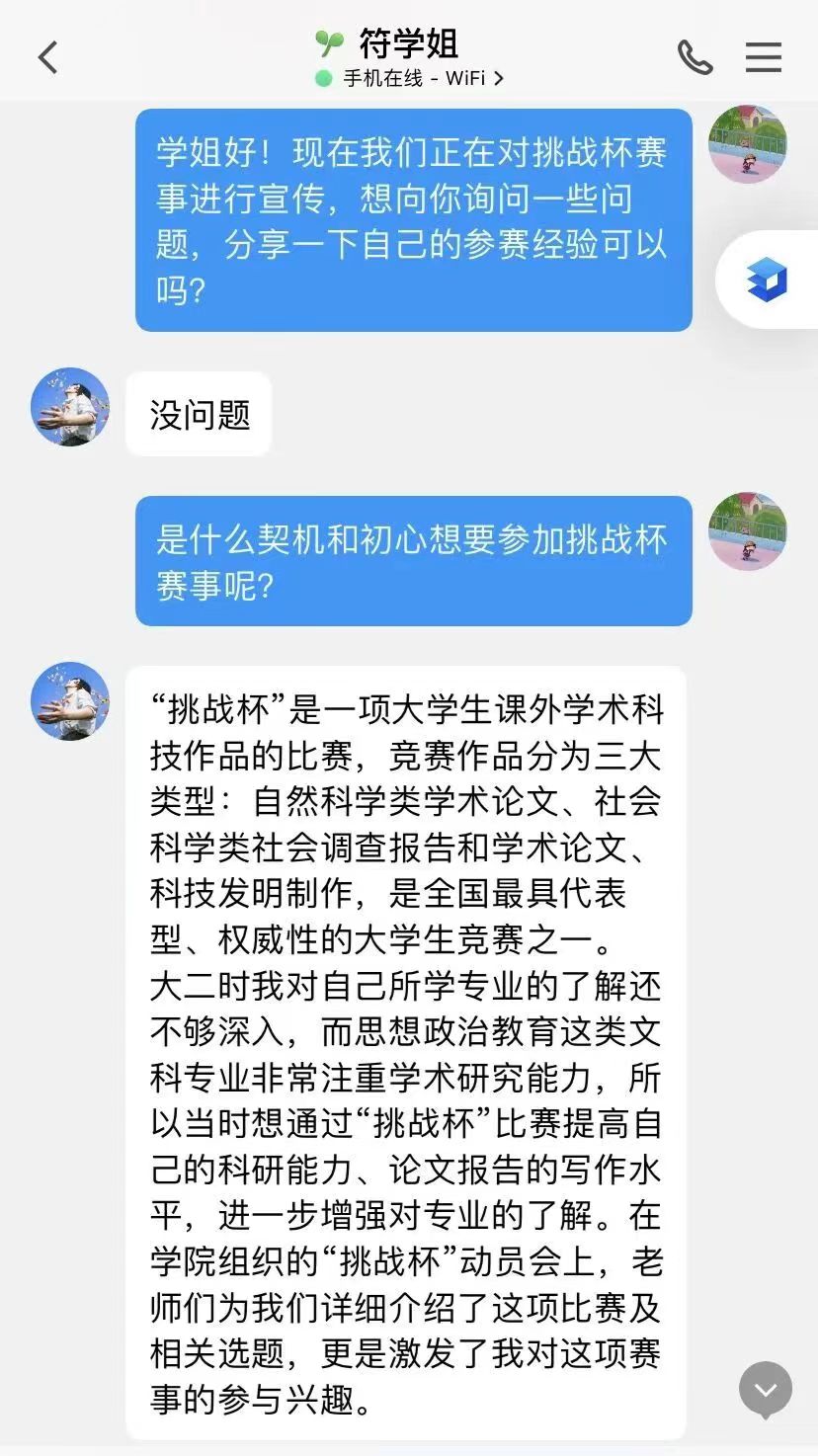Open the floating blue cube shortcut
Screen dimensions: 818x1456
click(x=768, y=280)
